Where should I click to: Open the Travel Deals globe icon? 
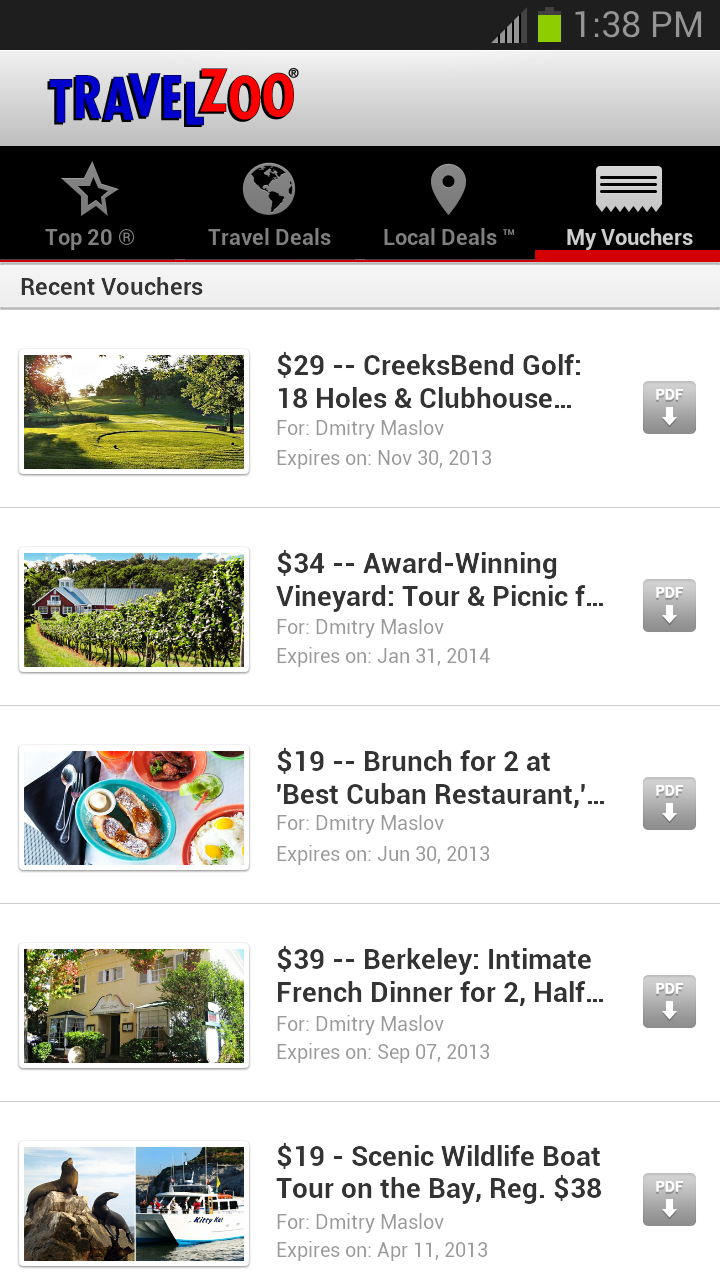click(268, 188)
